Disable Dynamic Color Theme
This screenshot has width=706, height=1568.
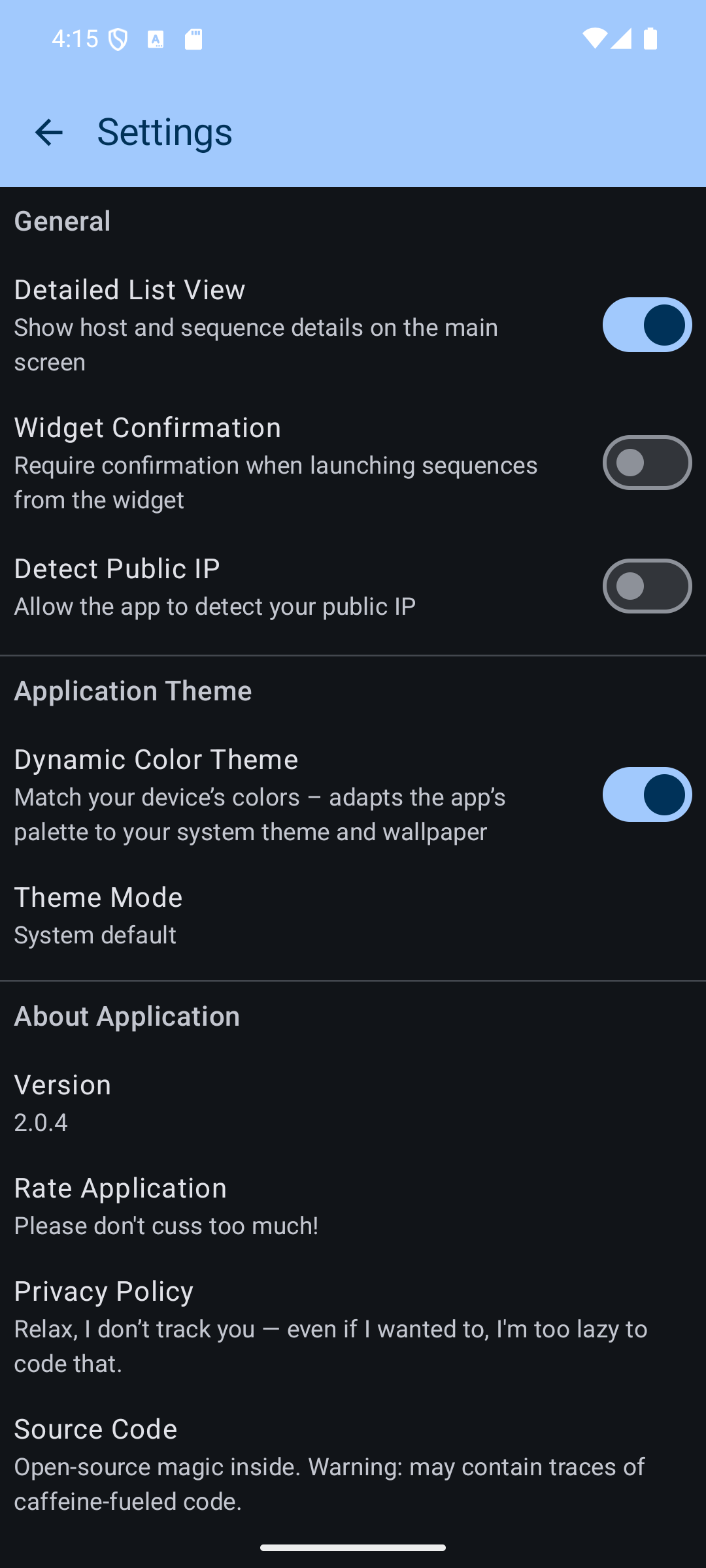click(647, 794)
